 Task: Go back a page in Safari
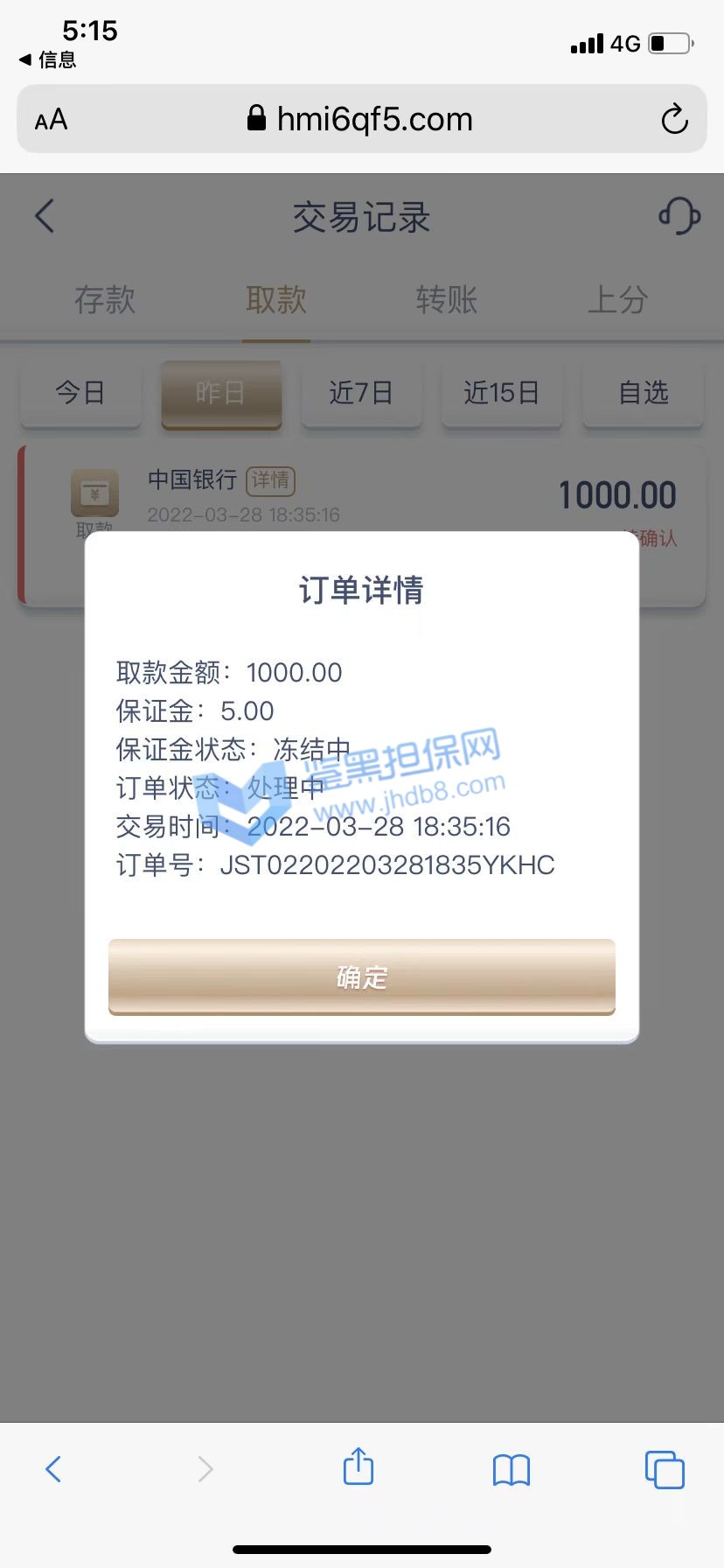coord(53,1469)
